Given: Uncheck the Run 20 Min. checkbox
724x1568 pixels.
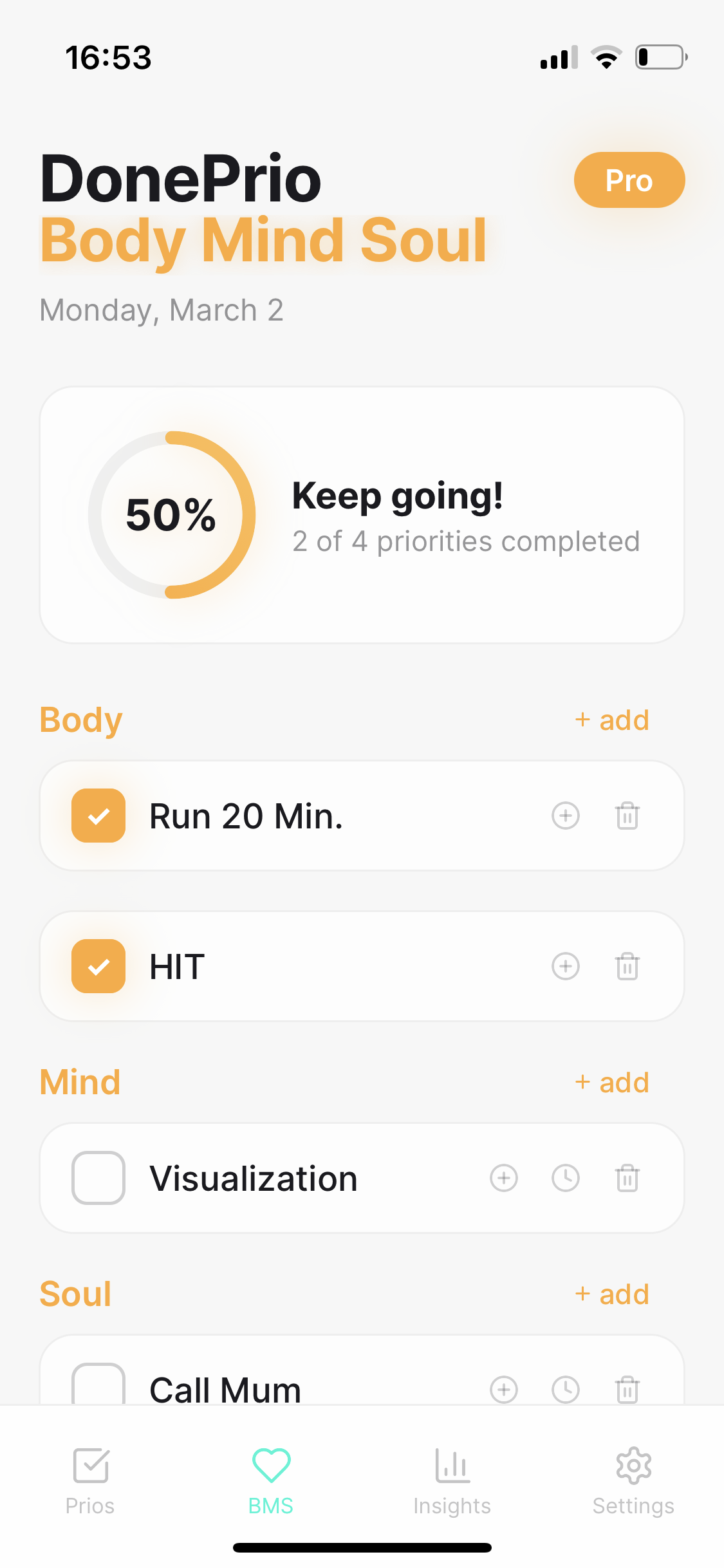Looking at the screenshot, I should tap(98, 816).
